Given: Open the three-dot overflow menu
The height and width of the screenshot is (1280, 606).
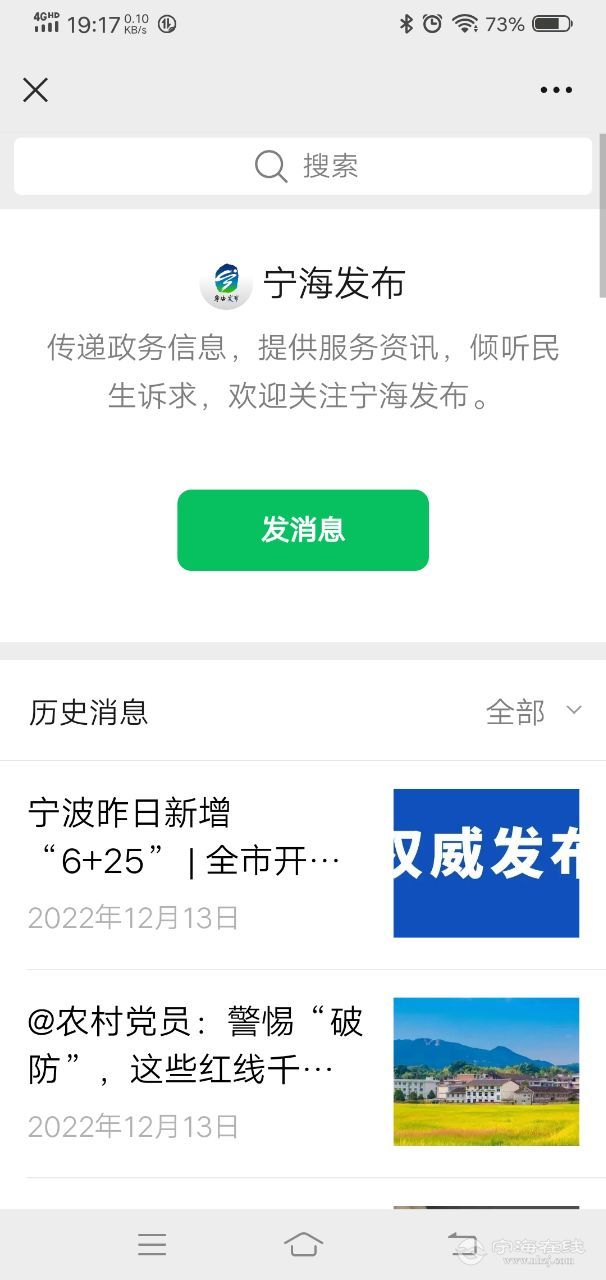Looking at the screenshot, I should 556,90.
